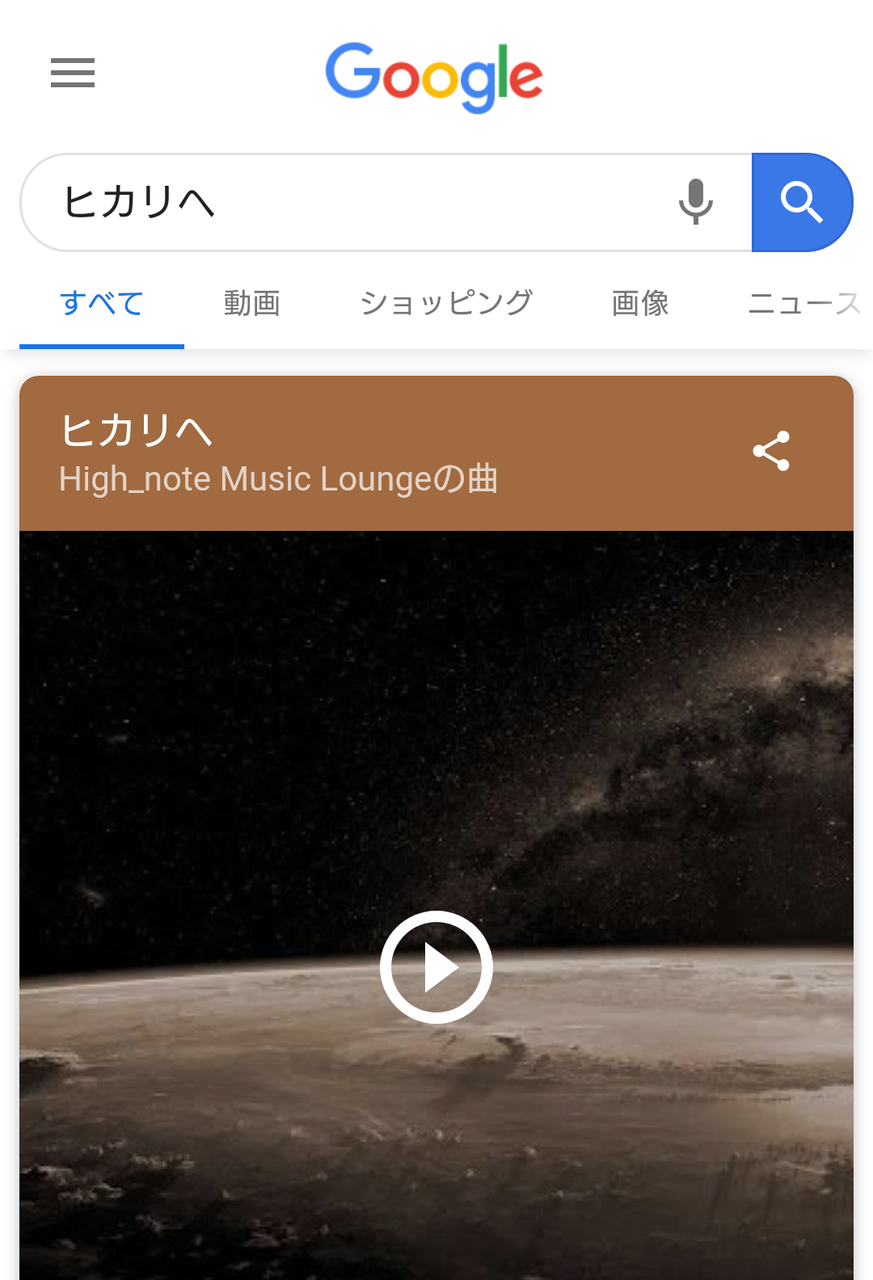The width and height of the screenshot is (873, 1280).
Task: Switch to the 画像 tab
Action: pos(640,303)
